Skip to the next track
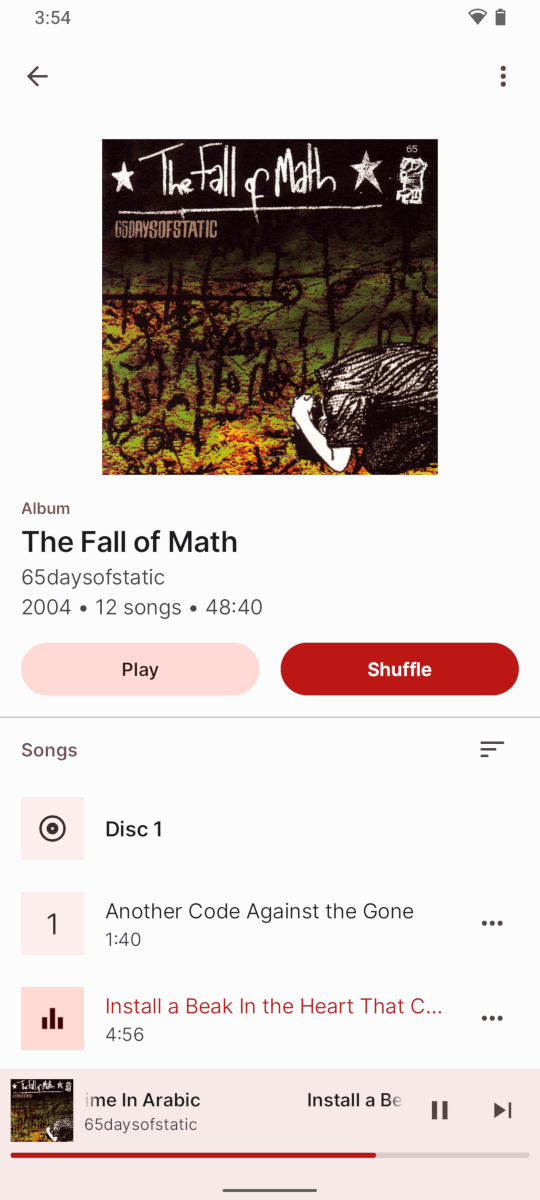Image resolution: width=540 pixels, height=1200 pixels. coord(503,1110)
